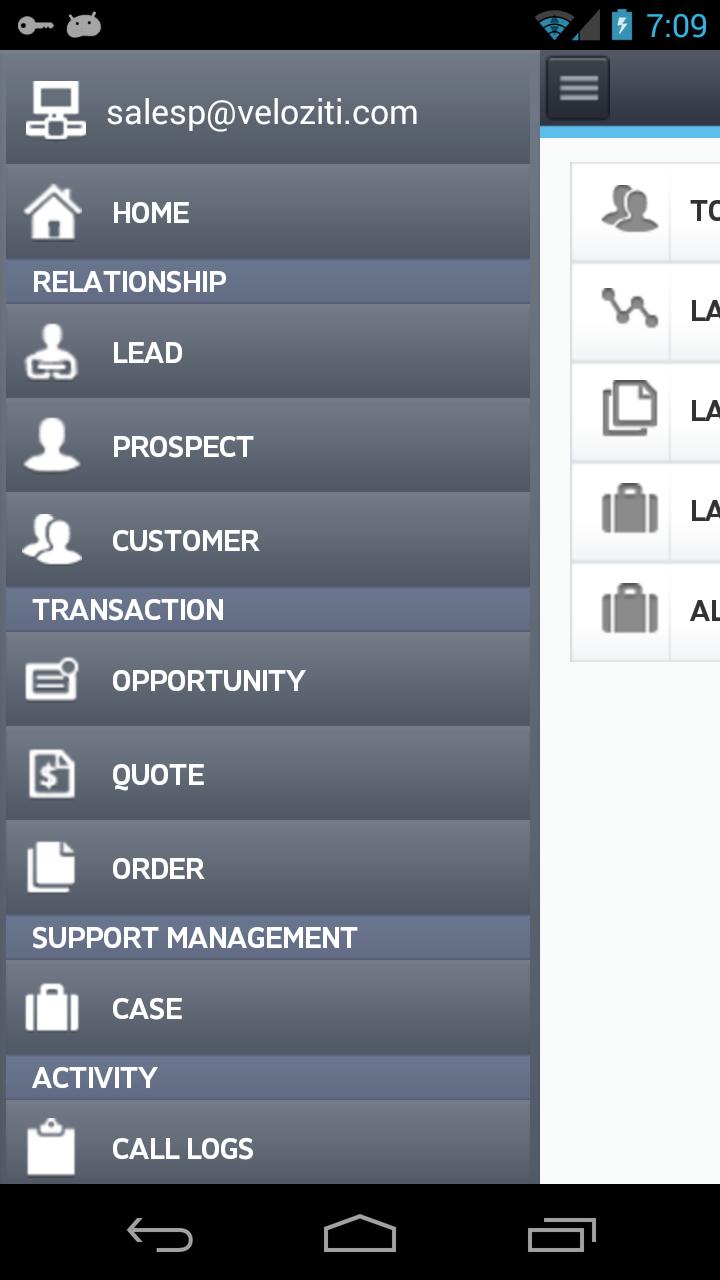This screenshot has width=720, height=1280.
Task: Select Case under Support Management
Action: (268, 1008)
